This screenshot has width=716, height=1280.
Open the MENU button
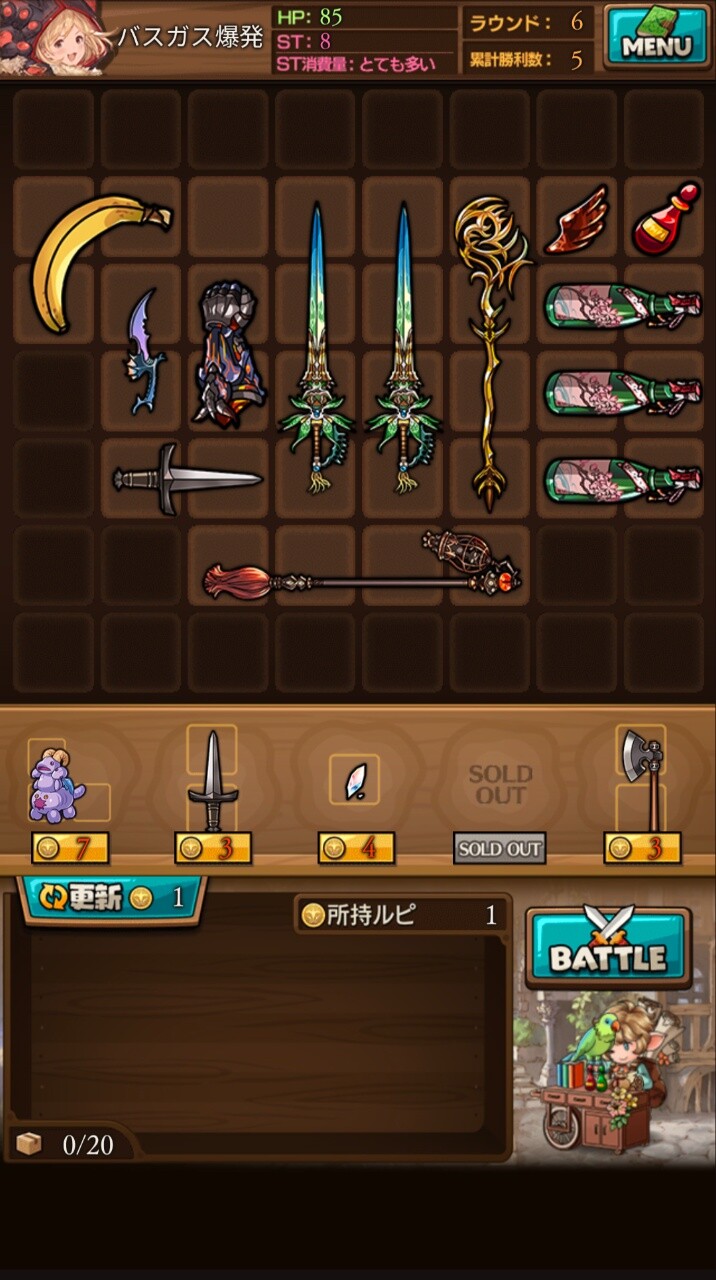(x=655, y=38)
